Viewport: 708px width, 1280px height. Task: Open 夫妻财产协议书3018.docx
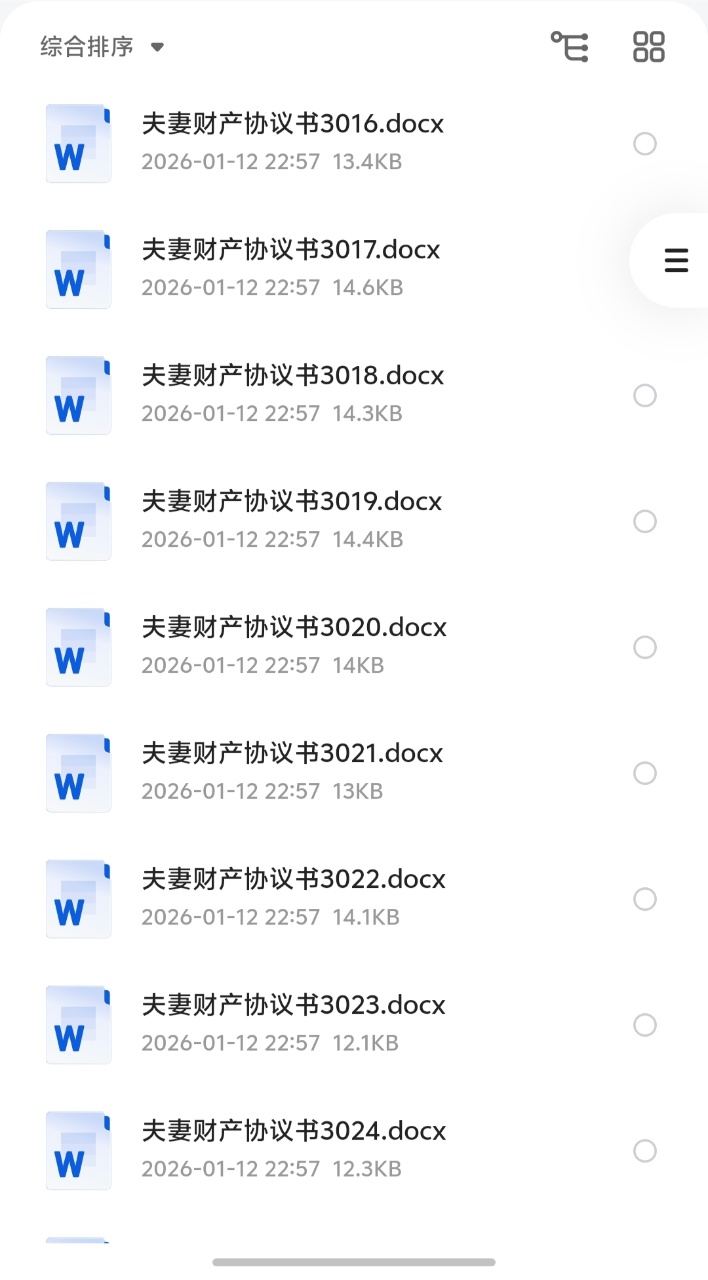(x=292, y=376)
